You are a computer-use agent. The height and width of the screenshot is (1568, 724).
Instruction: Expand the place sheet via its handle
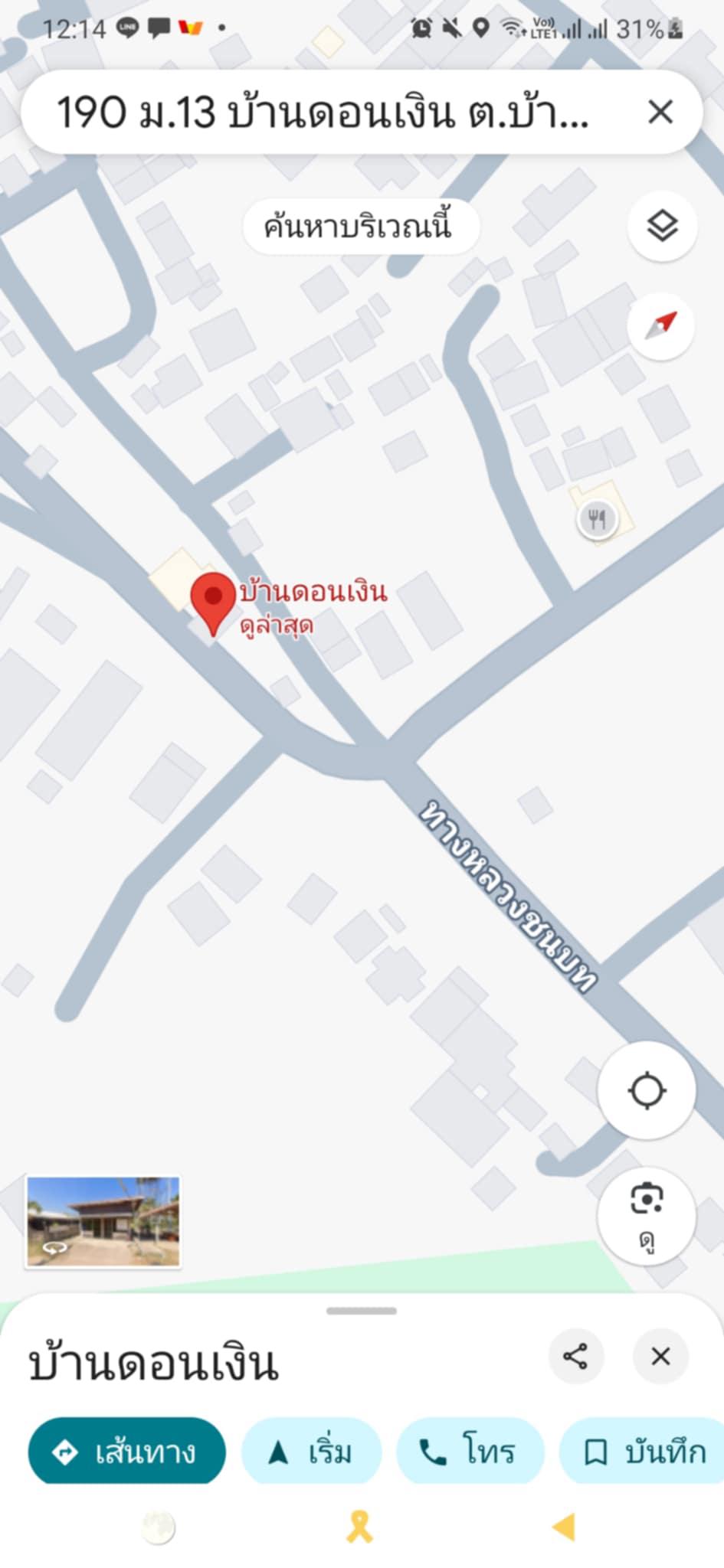362,1311
